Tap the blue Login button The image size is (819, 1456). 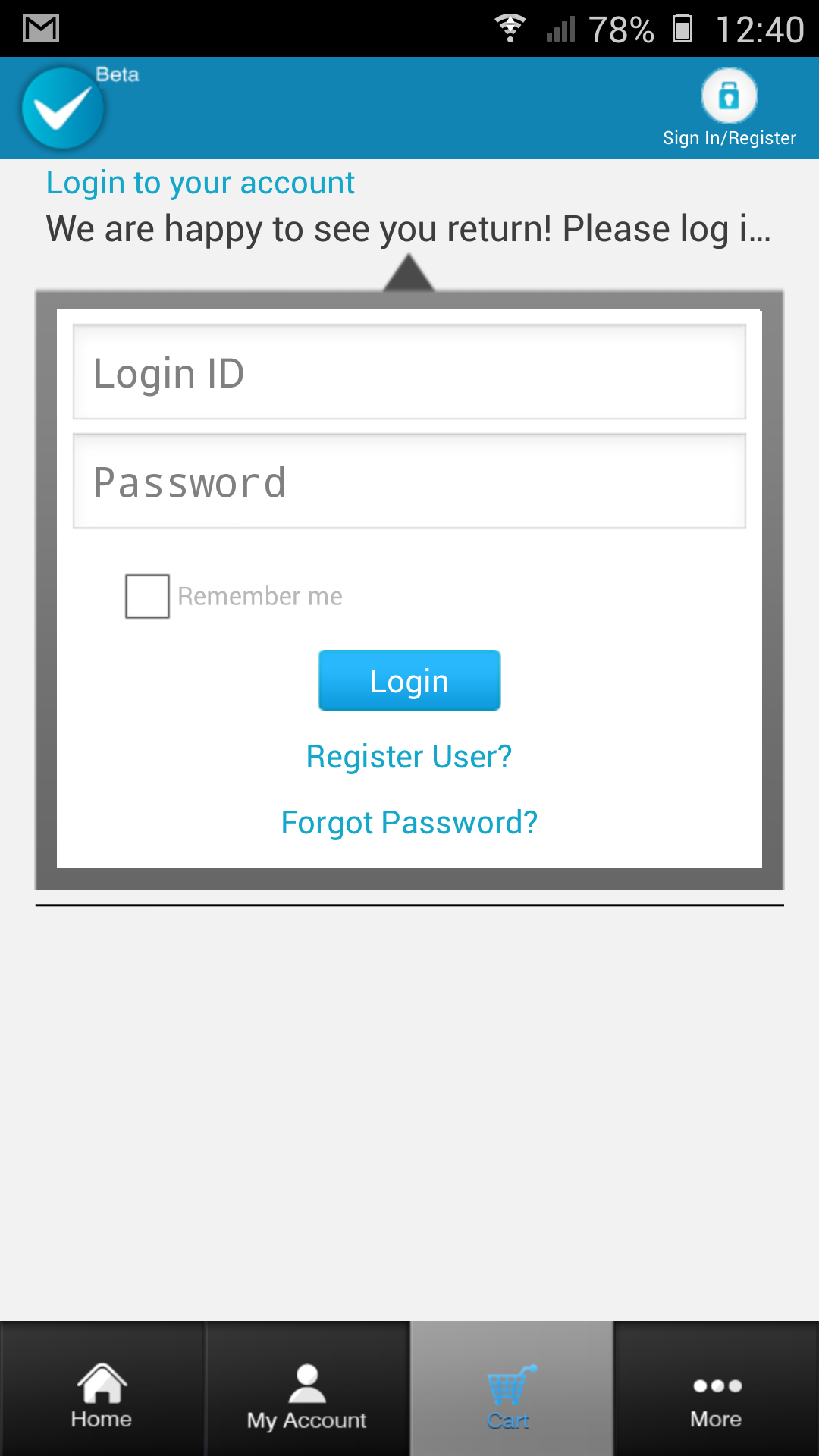[x=409, y=680]
